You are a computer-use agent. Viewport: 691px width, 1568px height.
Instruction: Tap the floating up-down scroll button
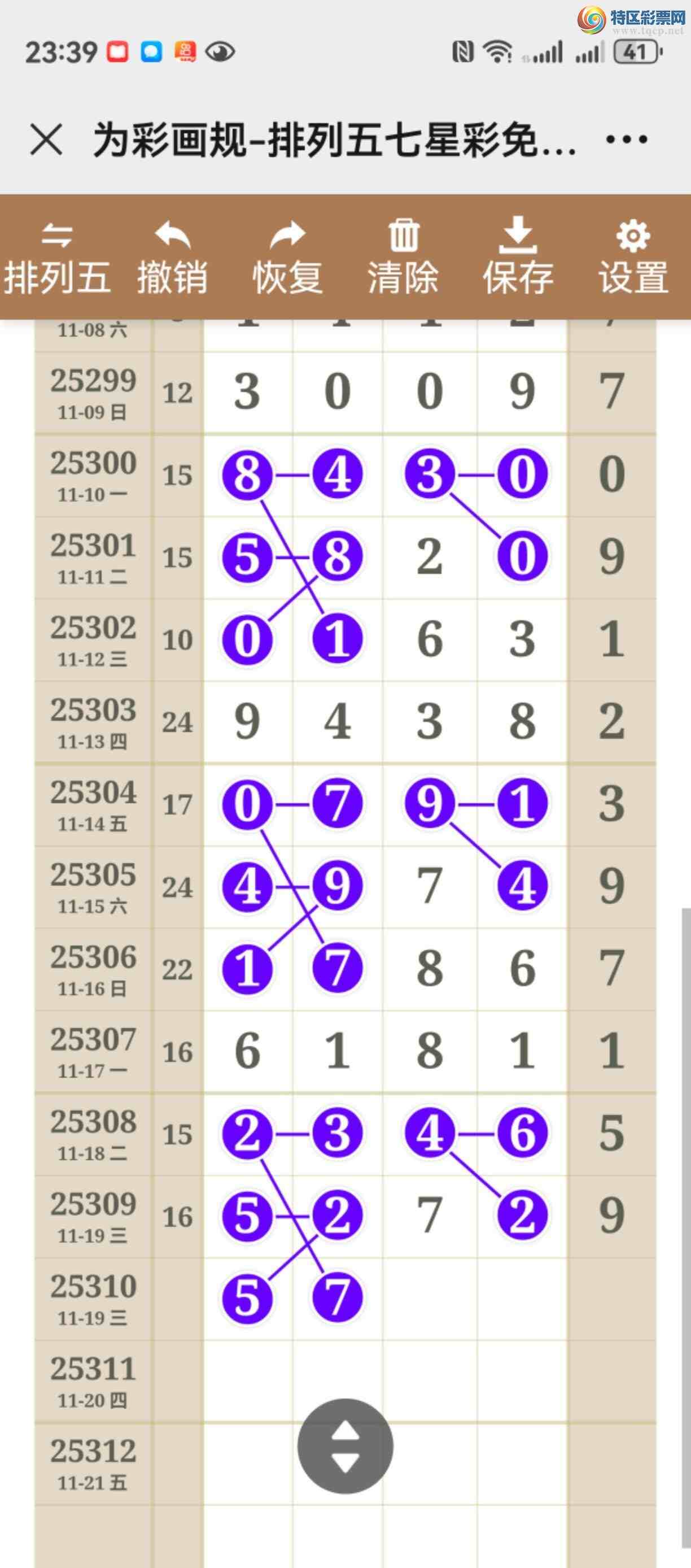[x=345, y=1445]
